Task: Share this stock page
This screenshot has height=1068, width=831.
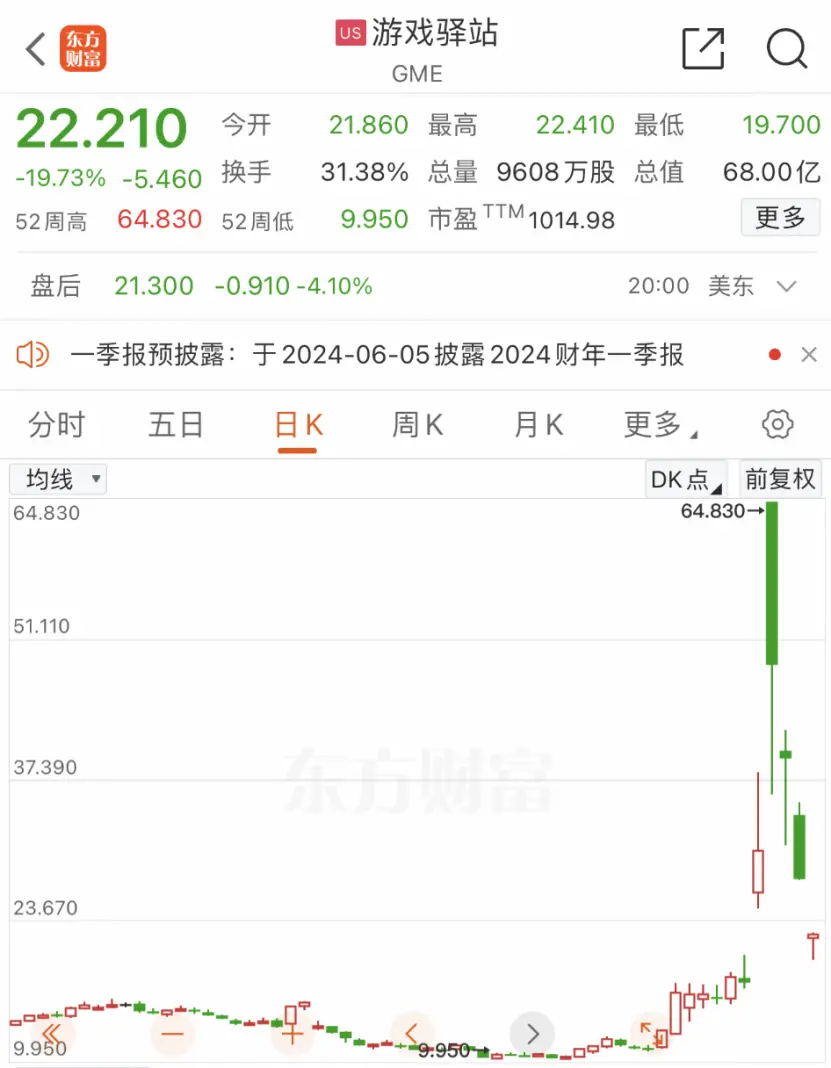Action: (702, 48)
